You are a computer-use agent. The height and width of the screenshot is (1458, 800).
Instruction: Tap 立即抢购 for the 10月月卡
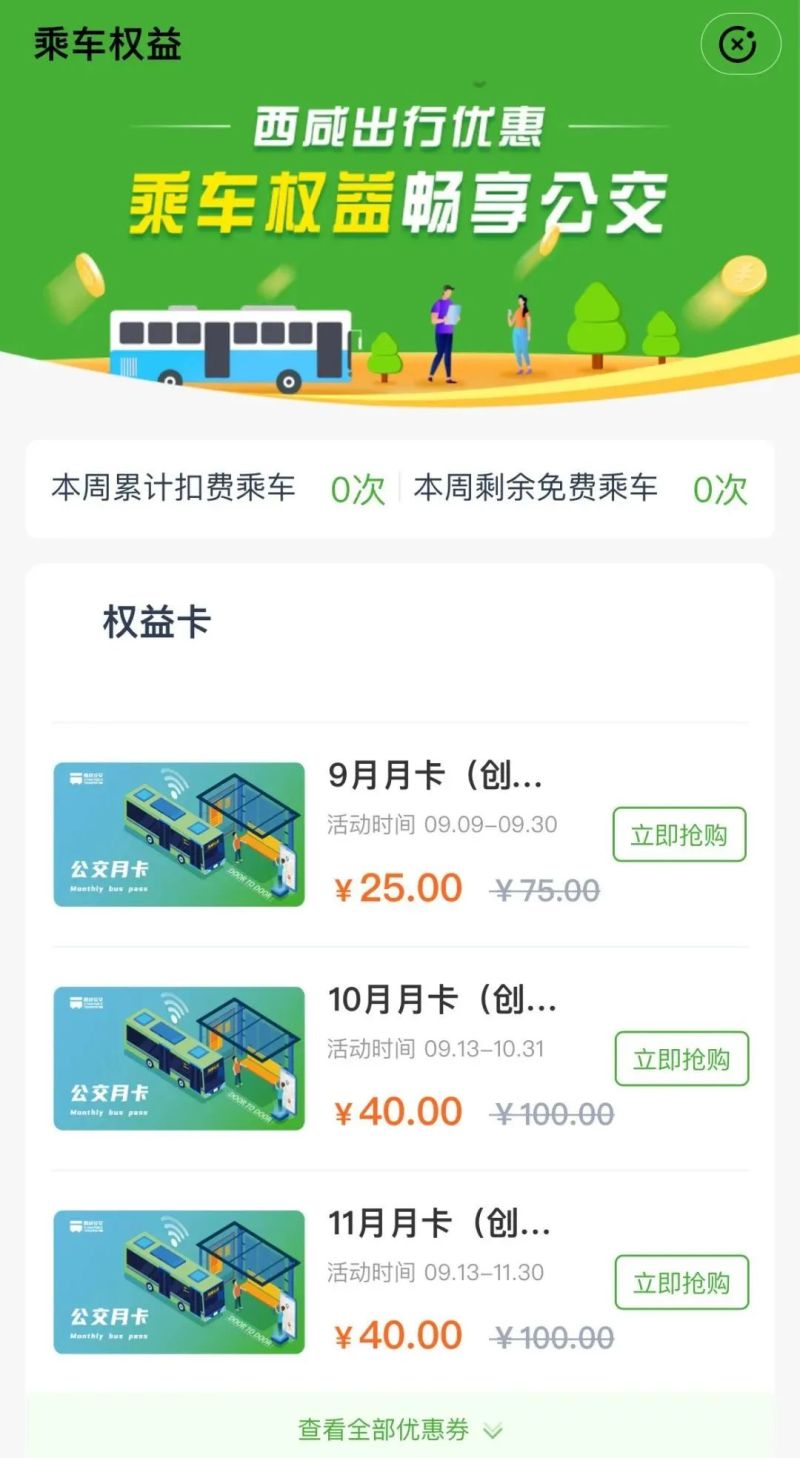[x=681, y=1058]
